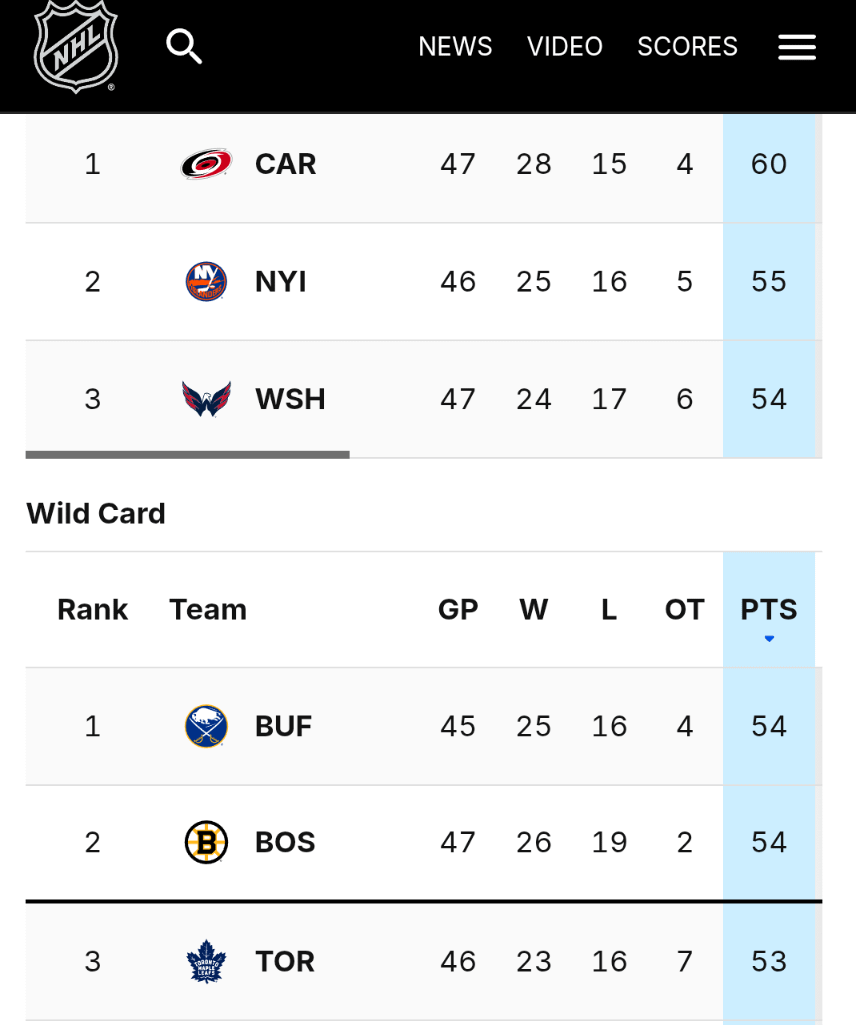This screenshot has width=856, height=1025.
Task: Click the horizontal scrollbar below WSH row
Action: coord(187,455)
